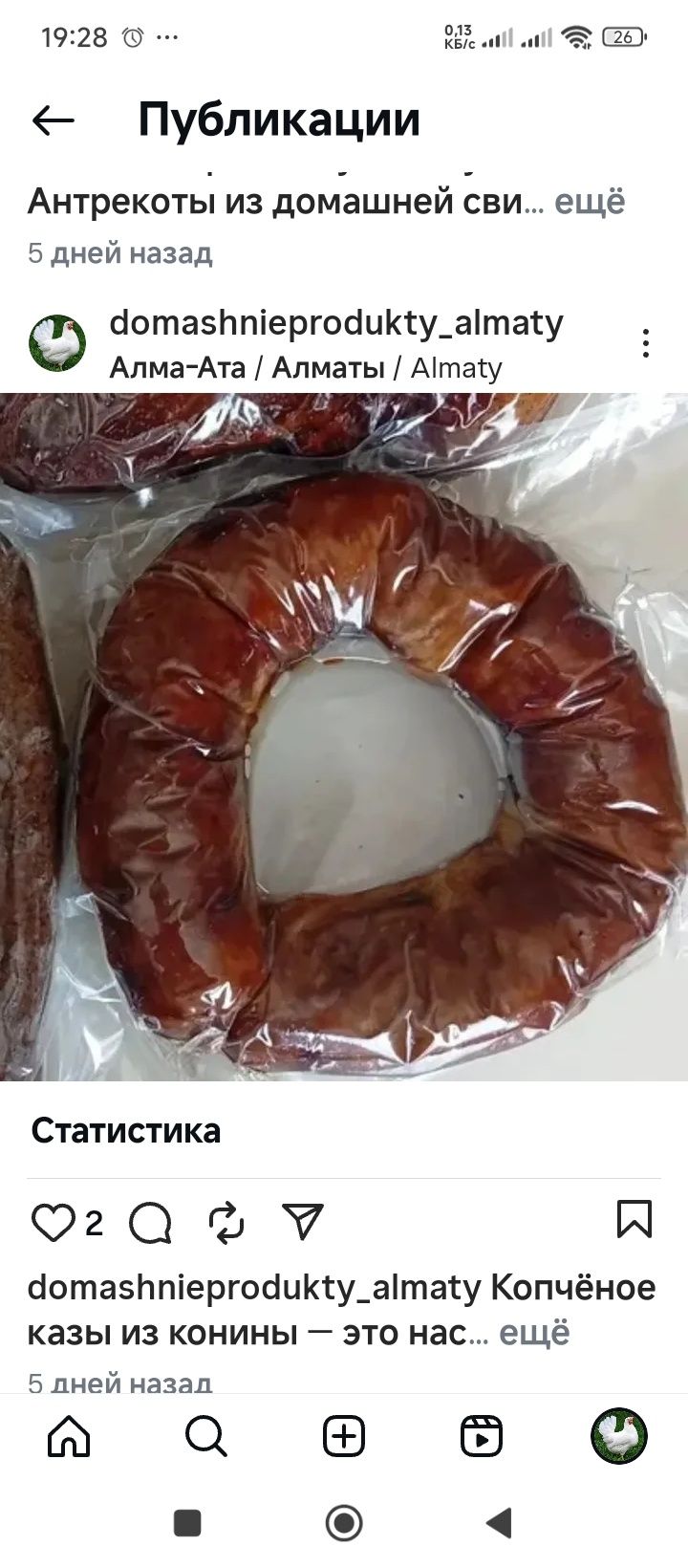Share the post via send icon
Image resolution: width=688 pixels, height=1568 pixels.
pos(303,1223)
